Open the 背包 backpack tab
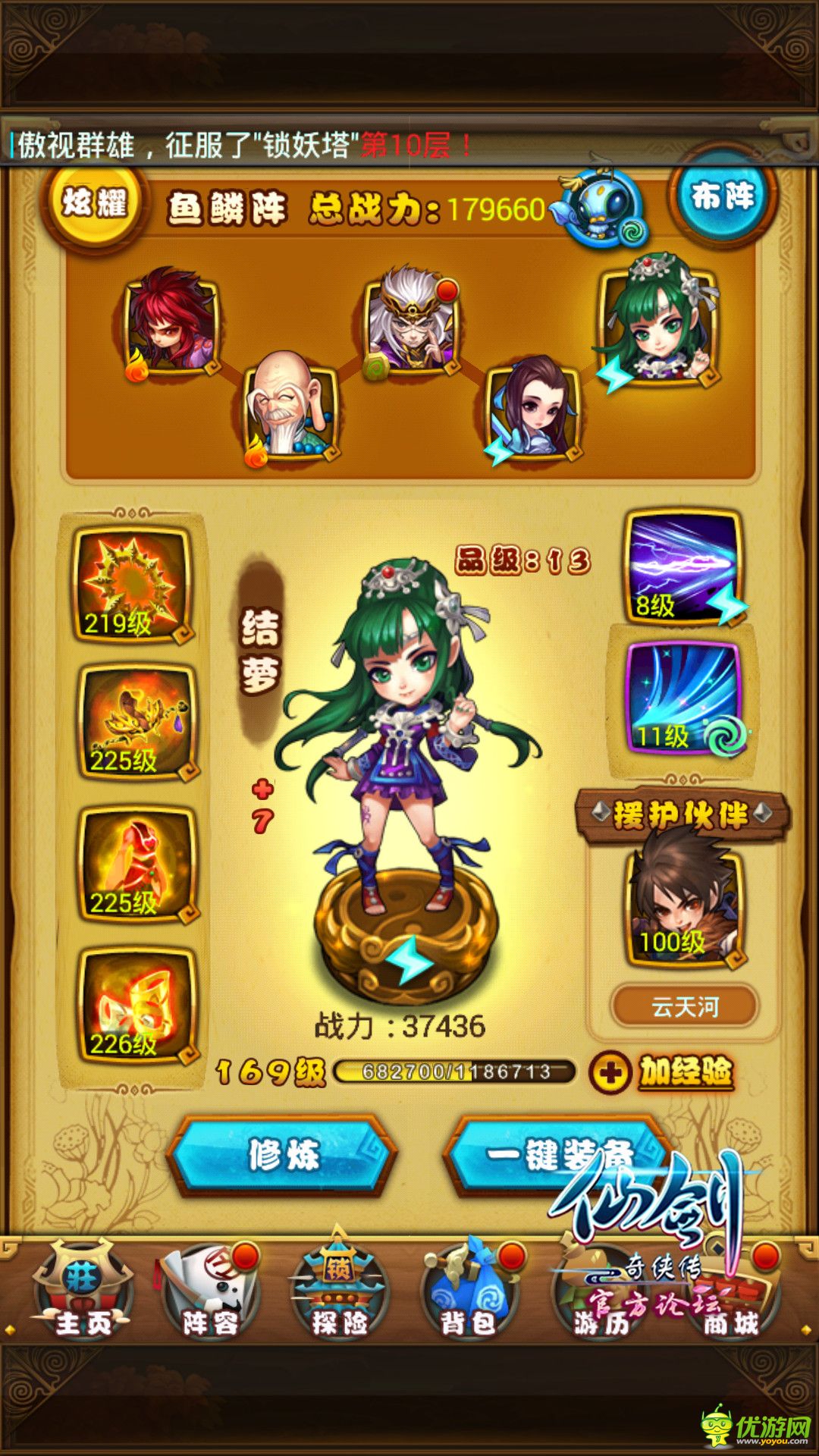 (x=469, y=1291)
